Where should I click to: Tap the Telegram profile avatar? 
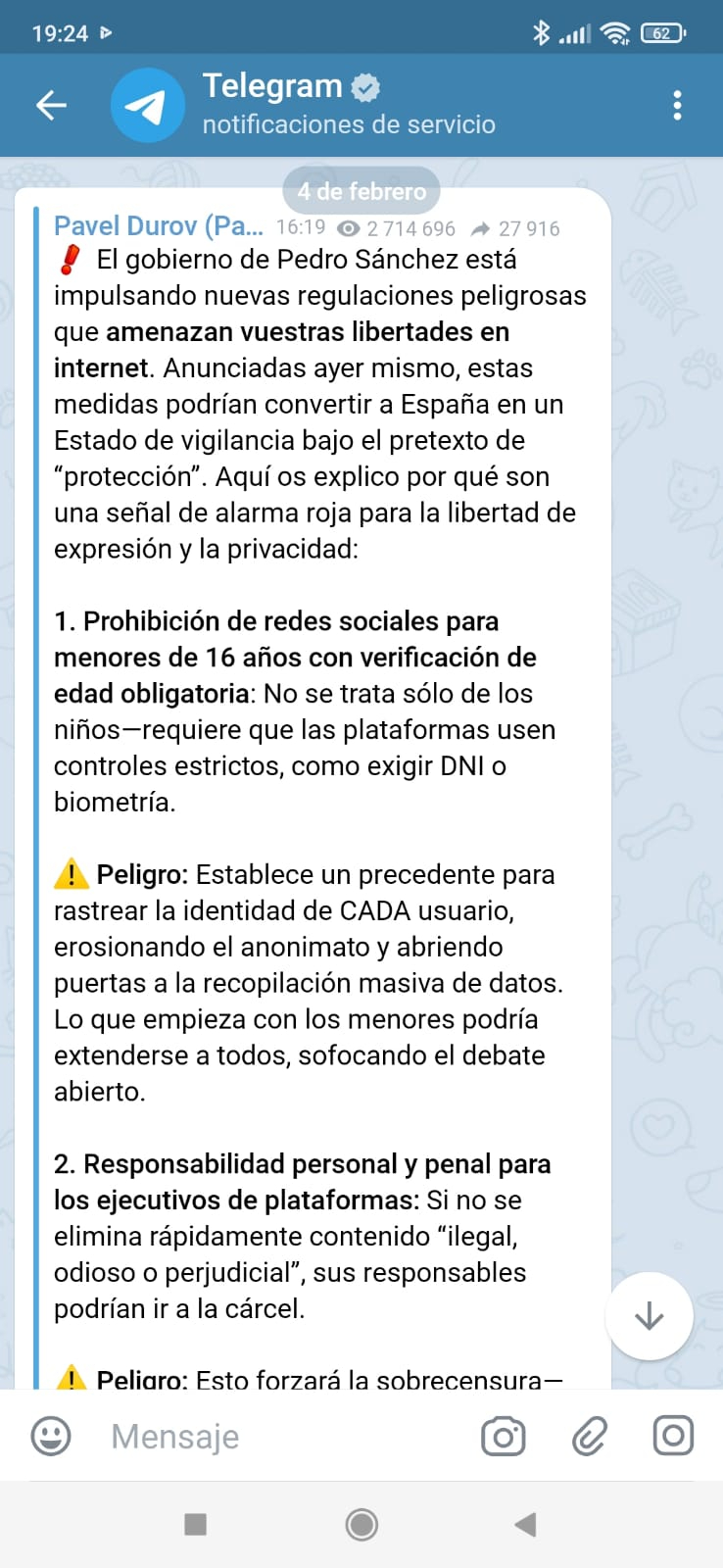tap(148, 105)
